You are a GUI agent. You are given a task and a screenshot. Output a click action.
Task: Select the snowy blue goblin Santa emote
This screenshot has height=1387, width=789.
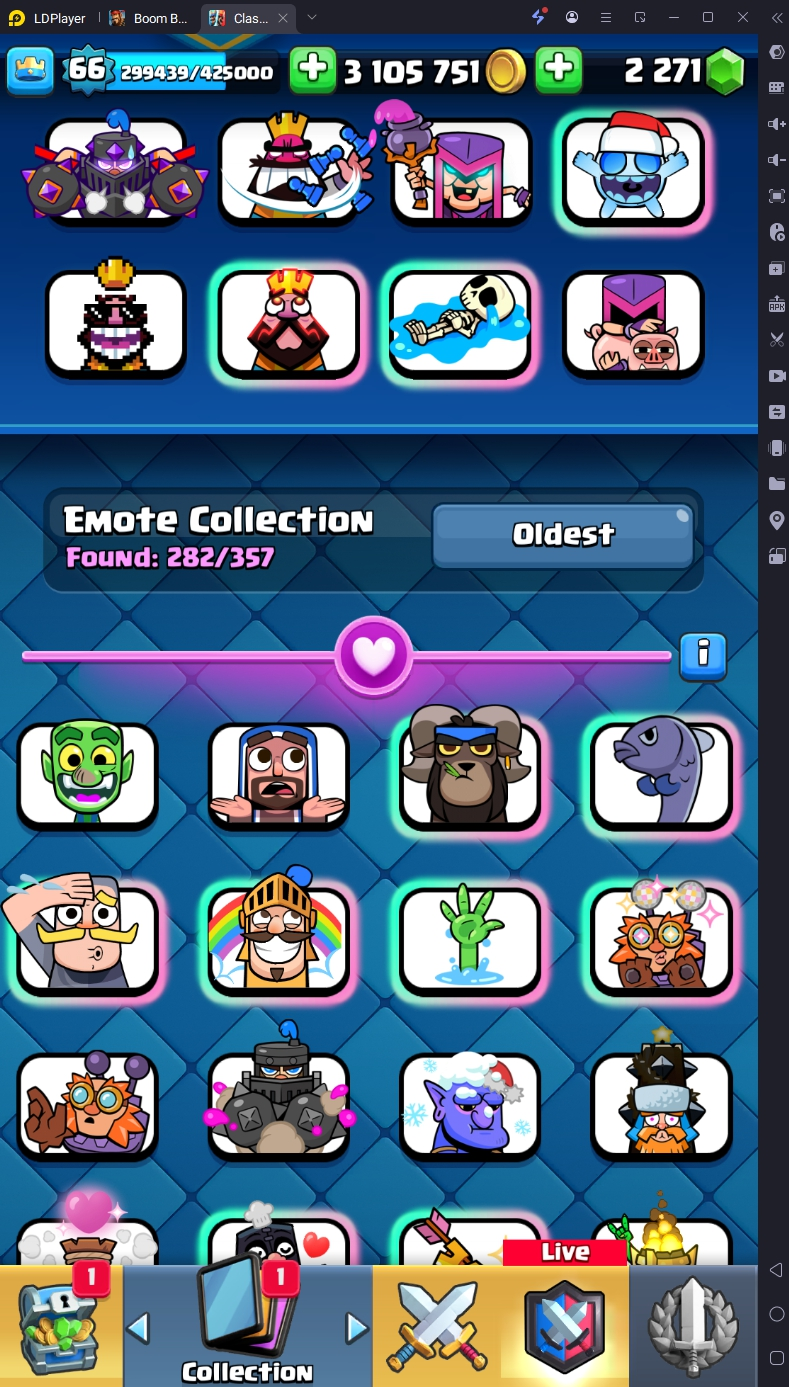470,1104
